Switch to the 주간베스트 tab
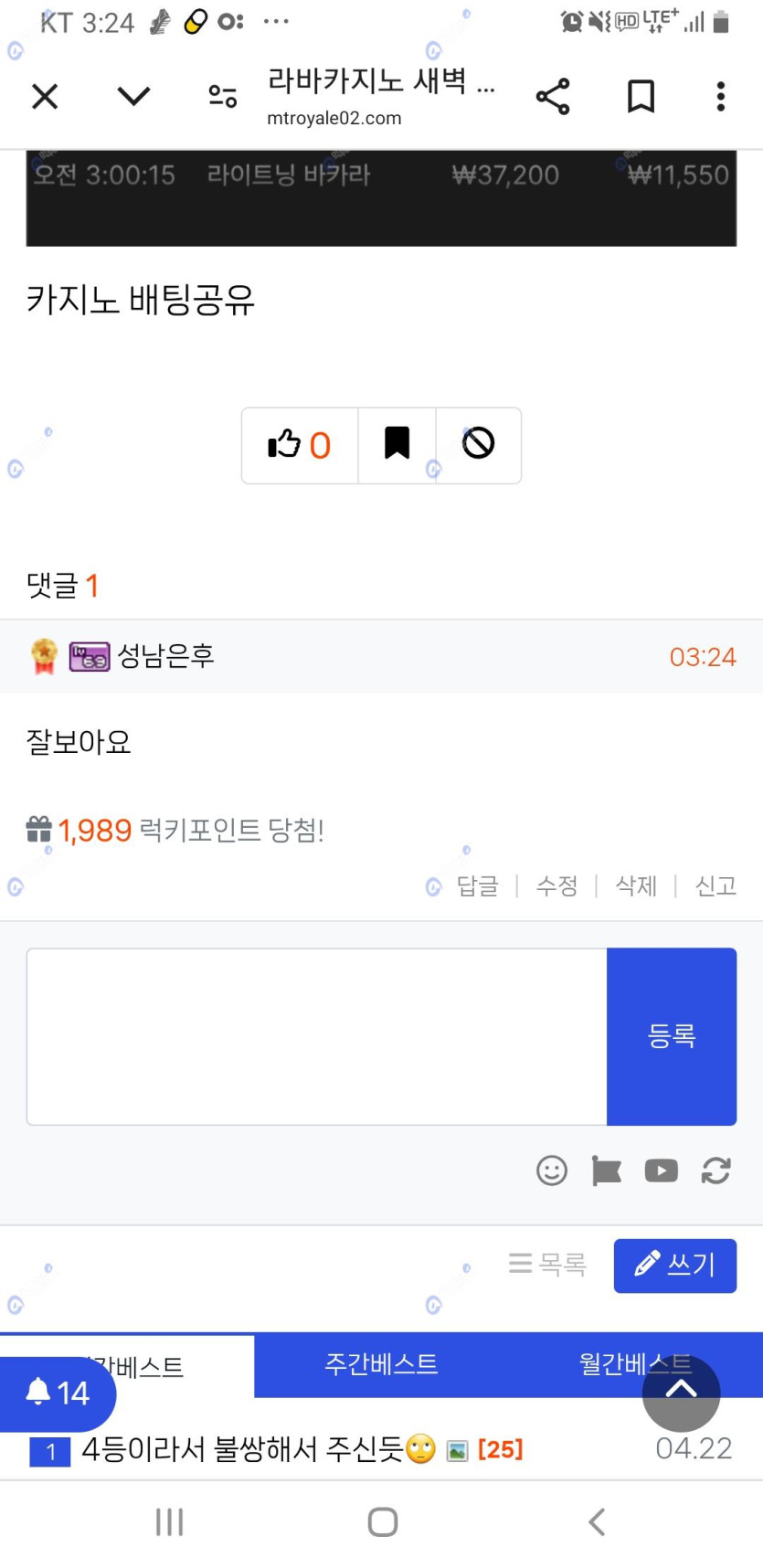The image size is (763, 1568). pos(381,1364)
